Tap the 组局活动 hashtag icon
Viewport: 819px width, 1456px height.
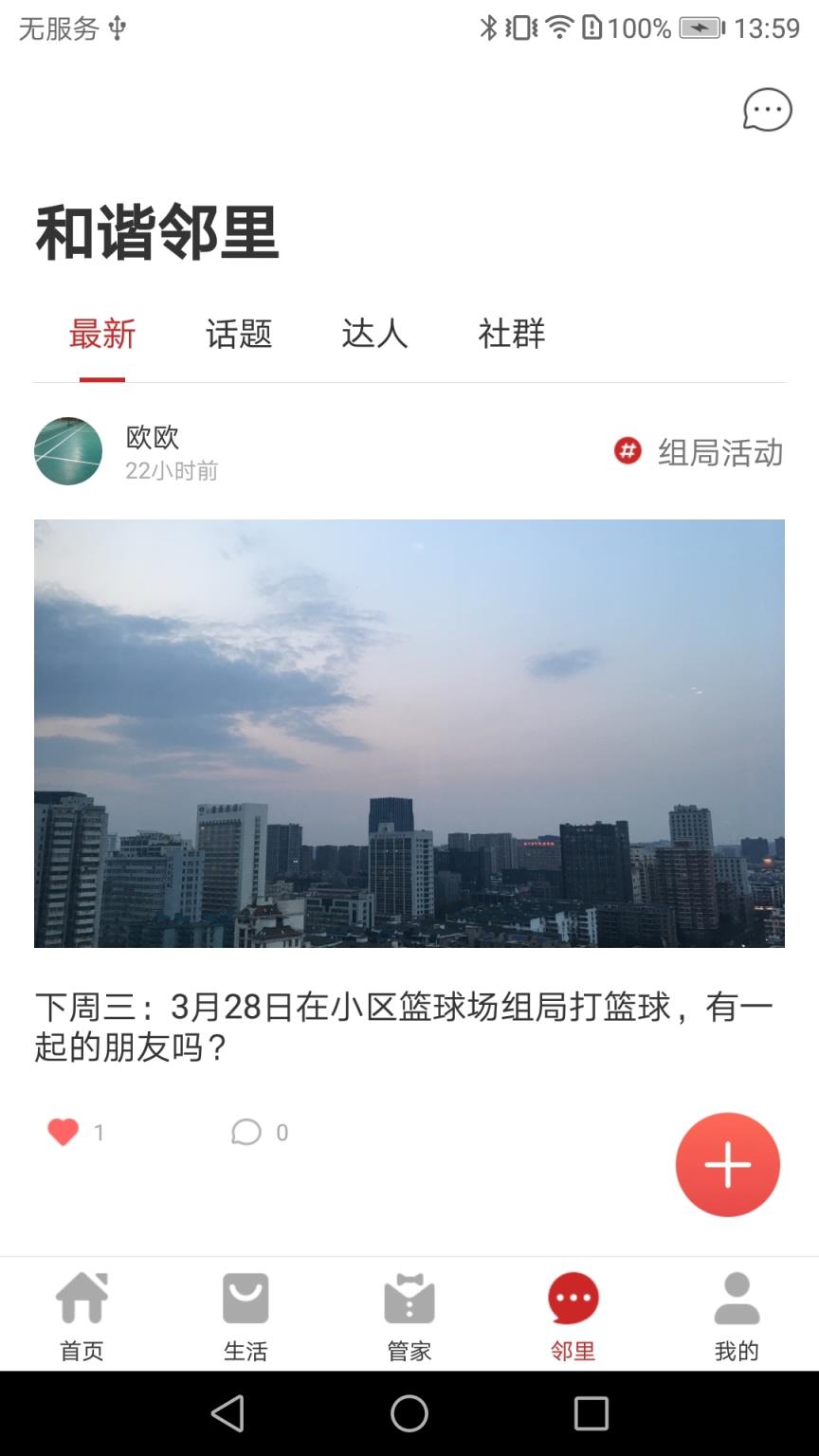pyautogui.click(x=626, y=453)
